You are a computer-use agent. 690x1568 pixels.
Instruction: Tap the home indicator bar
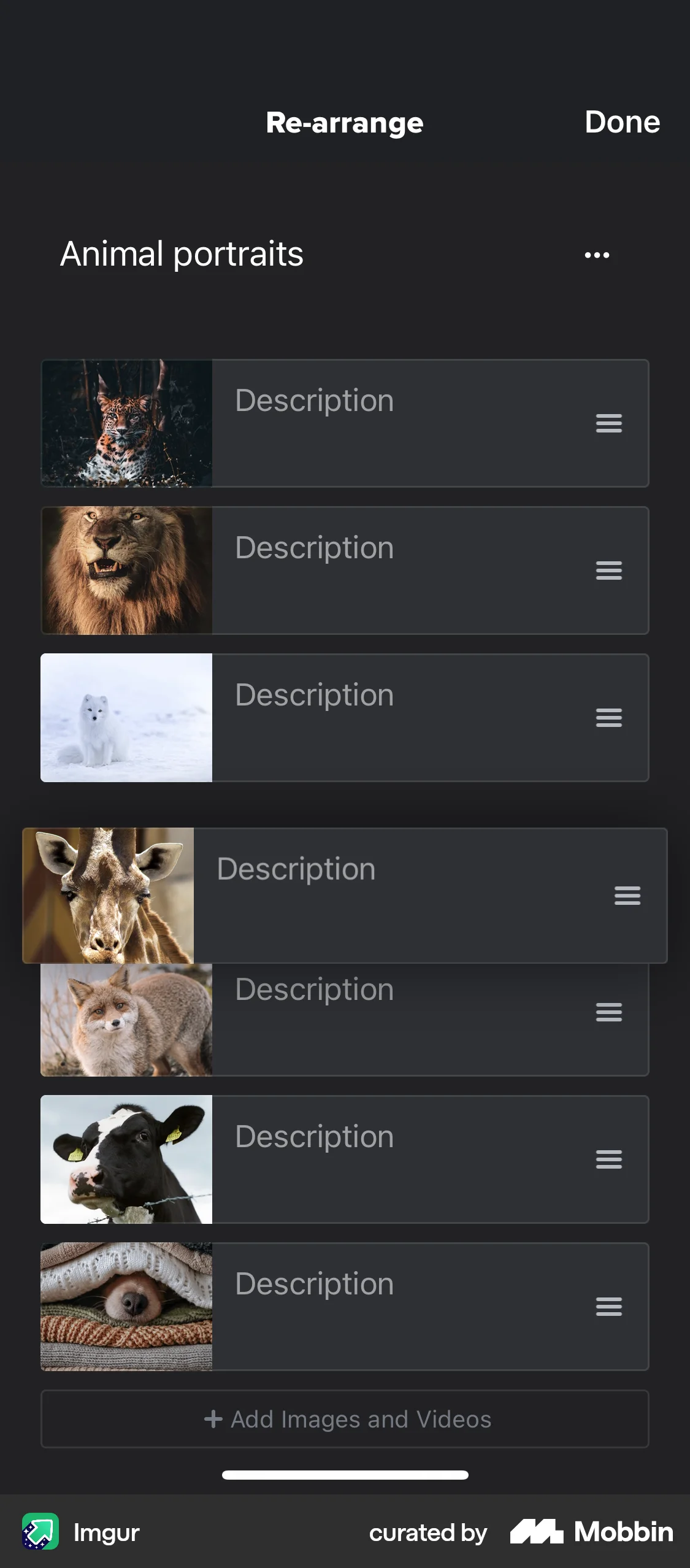click(x=345, y=1475)
